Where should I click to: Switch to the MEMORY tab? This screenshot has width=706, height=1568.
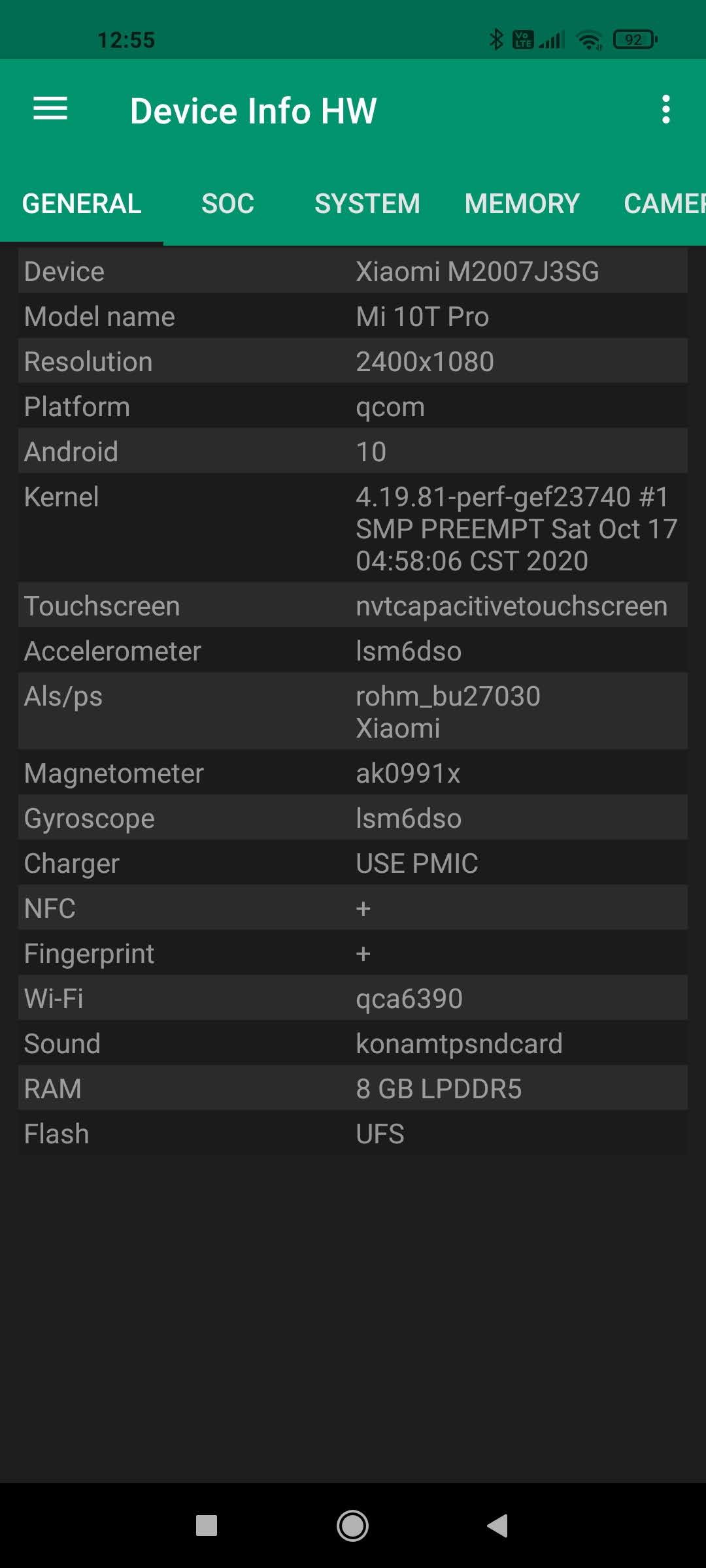pos(522,204)
